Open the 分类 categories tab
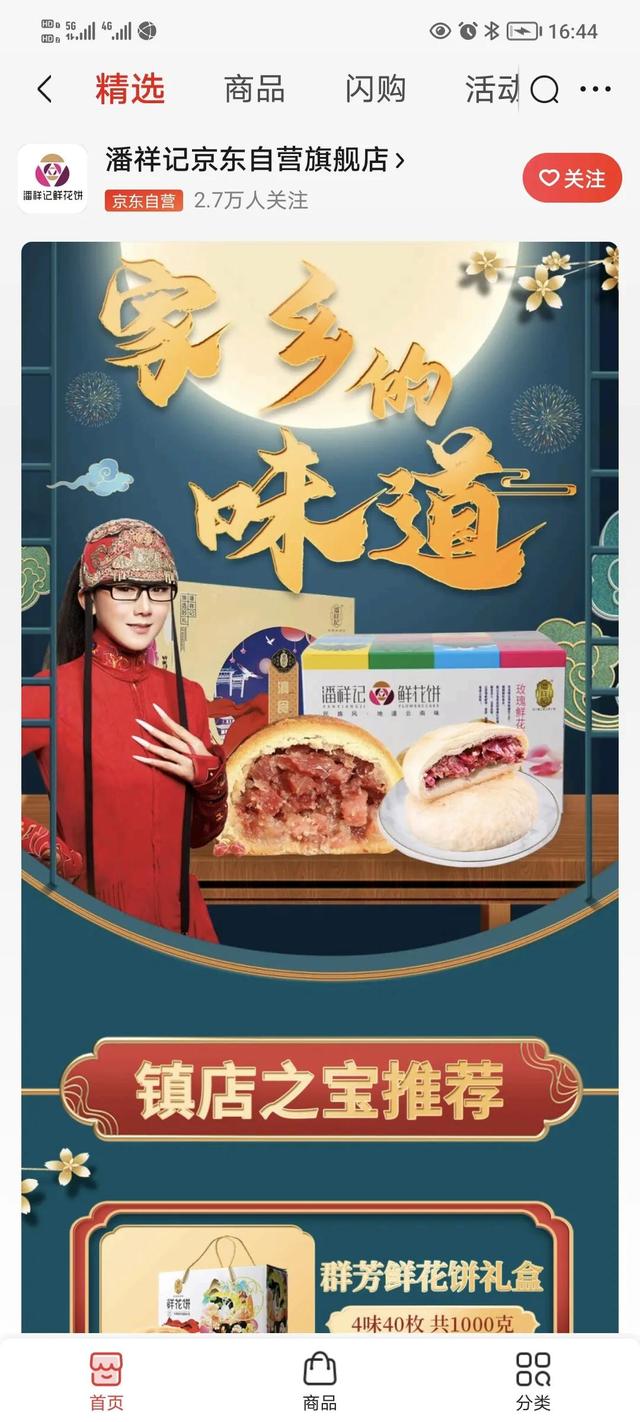Viewport: 640px width, 1422px height. 533,1380
